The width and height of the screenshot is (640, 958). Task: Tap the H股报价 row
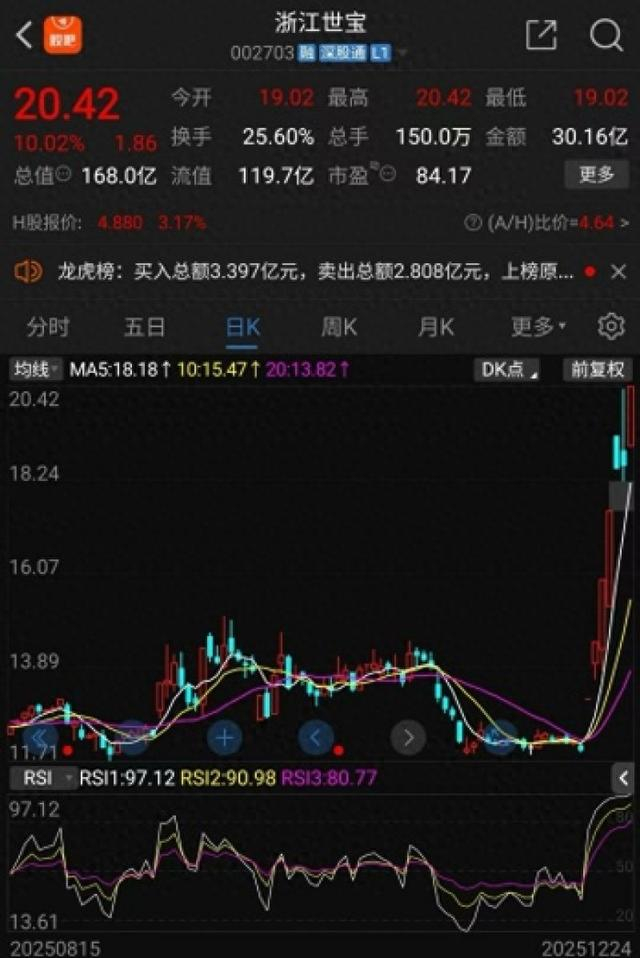pyautogui.click(x=110, y=222)
